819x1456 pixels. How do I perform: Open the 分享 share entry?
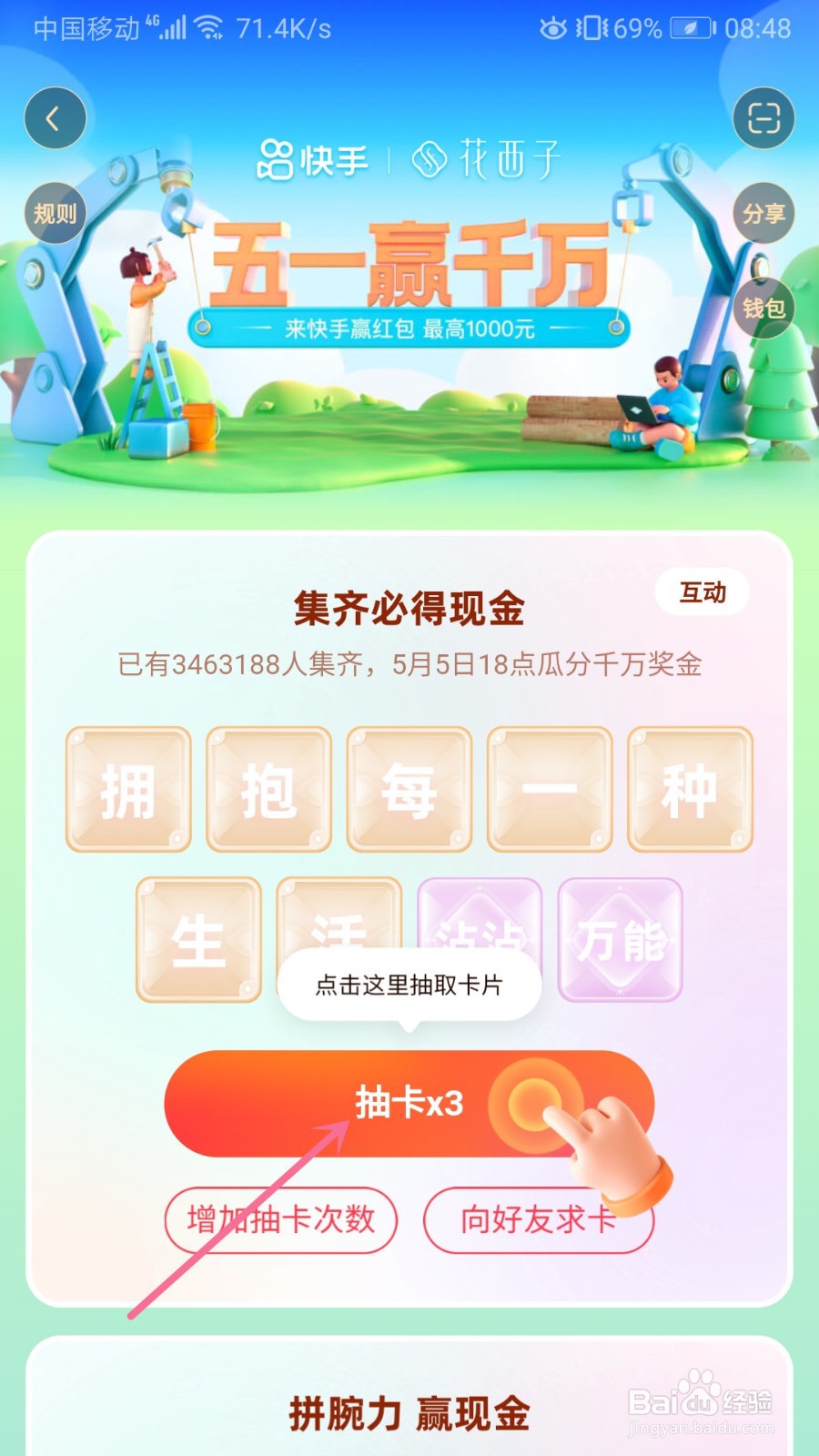coord(764,211)
